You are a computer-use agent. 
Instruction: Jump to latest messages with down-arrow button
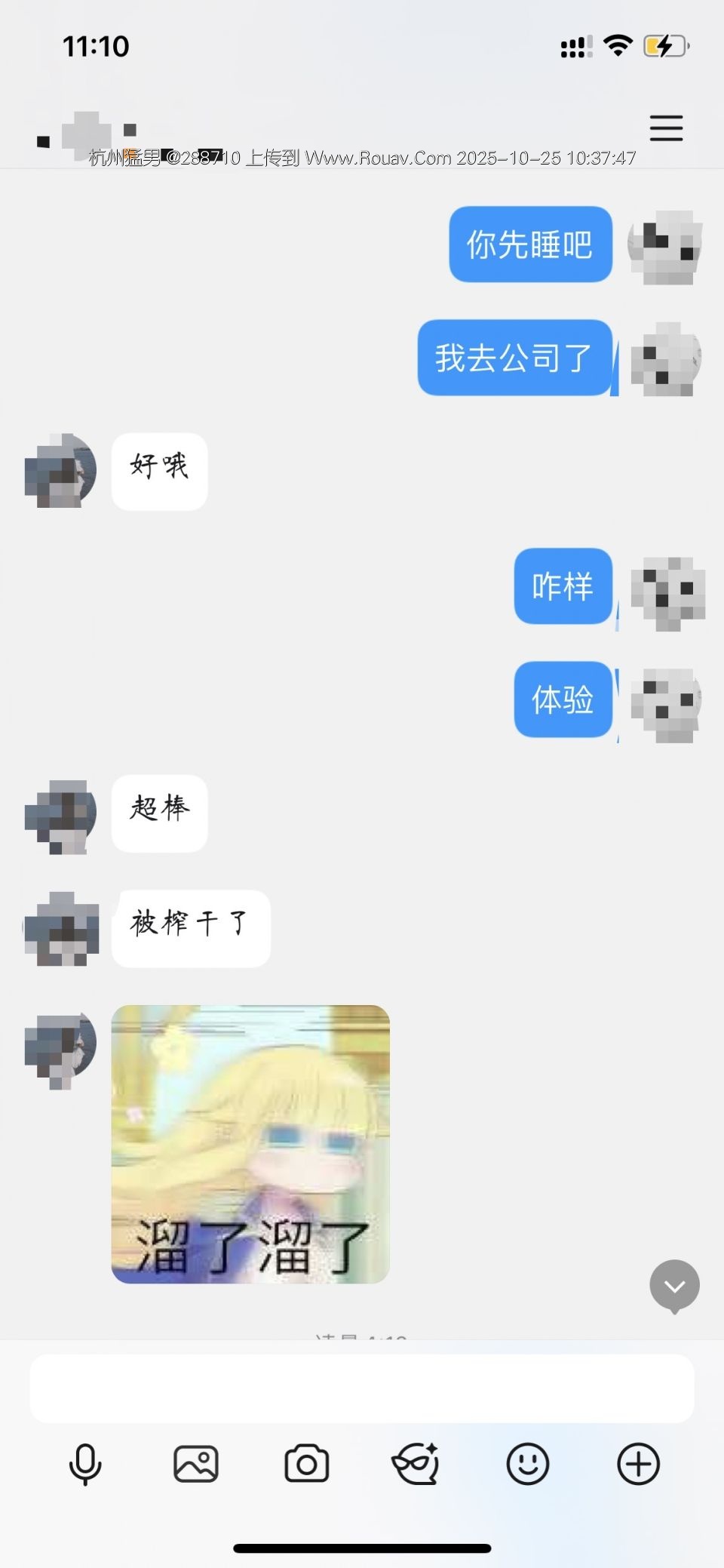[x=674, y=1285]
